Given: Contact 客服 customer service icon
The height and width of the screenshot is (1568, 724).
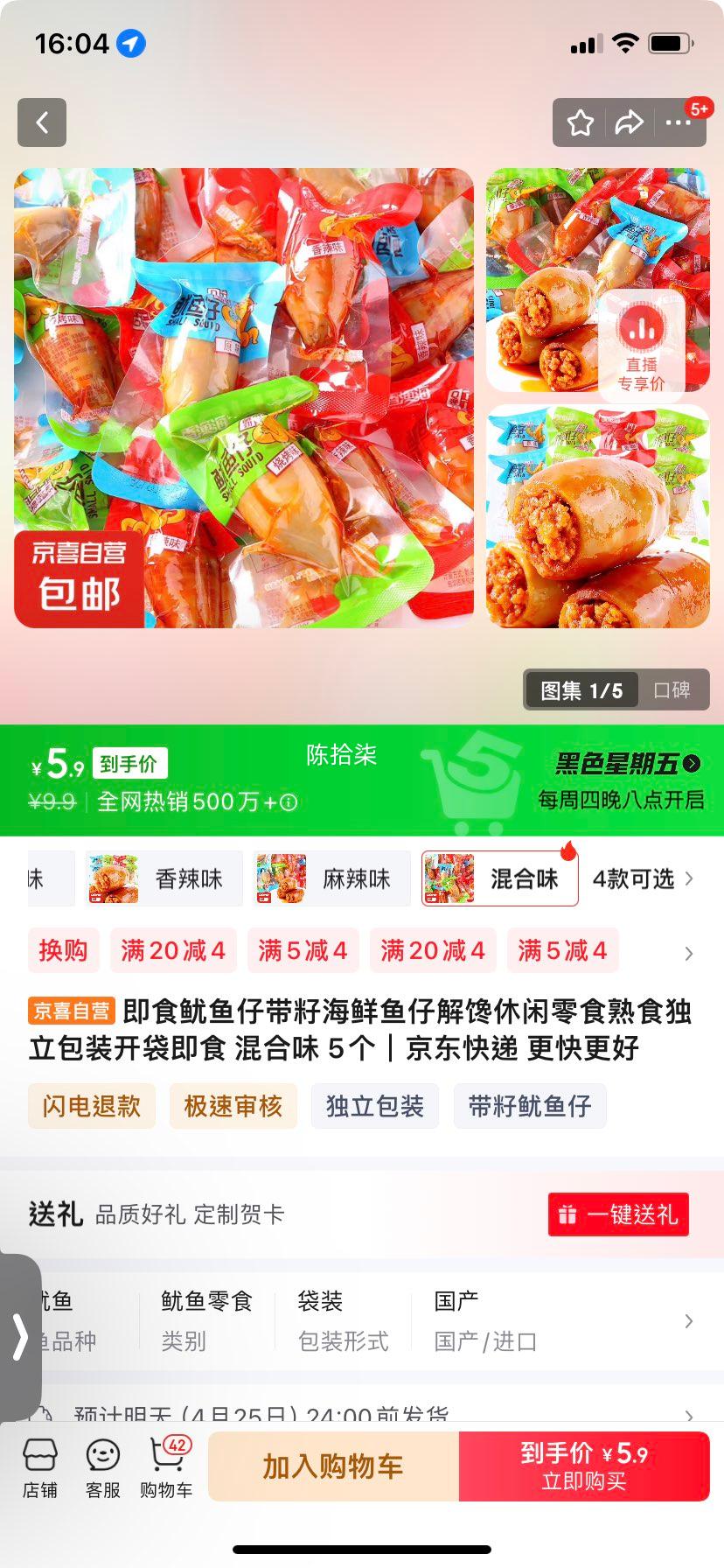Looking at the screenshot, I should pos(103,1466).
